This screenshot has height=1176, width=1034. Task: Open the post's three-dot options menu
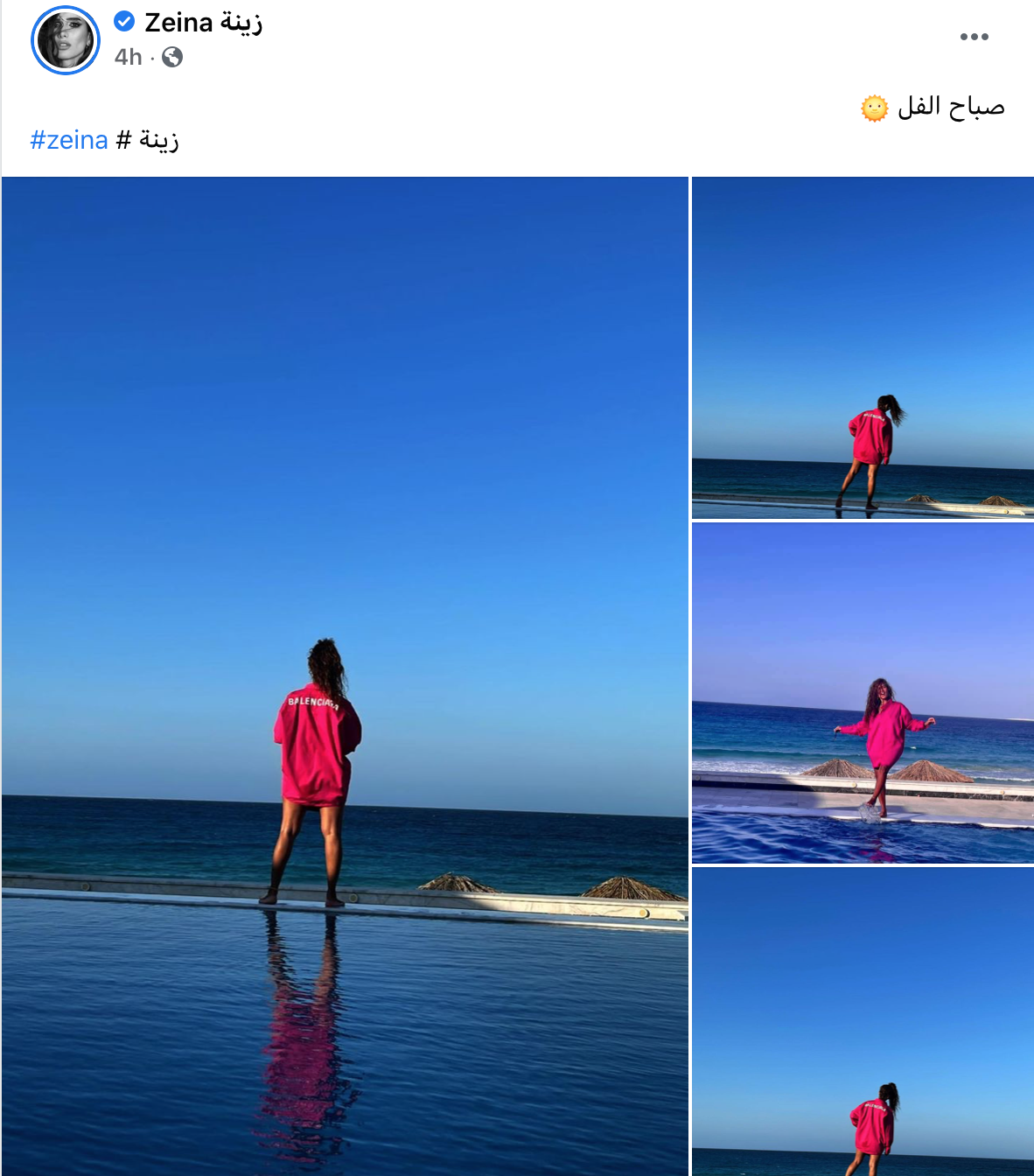click(974, 37)
